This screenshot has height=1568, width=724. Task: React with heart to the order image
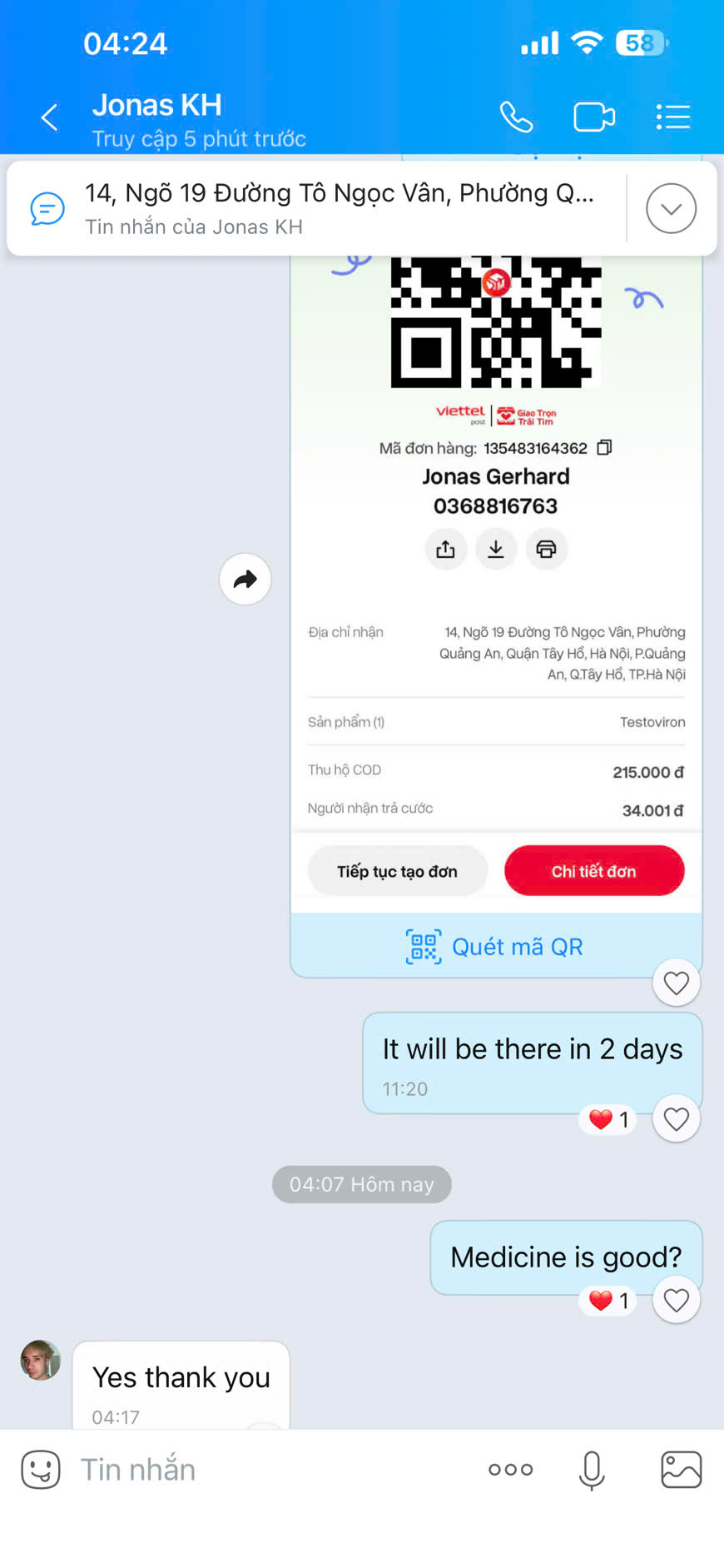coord(676,983)
